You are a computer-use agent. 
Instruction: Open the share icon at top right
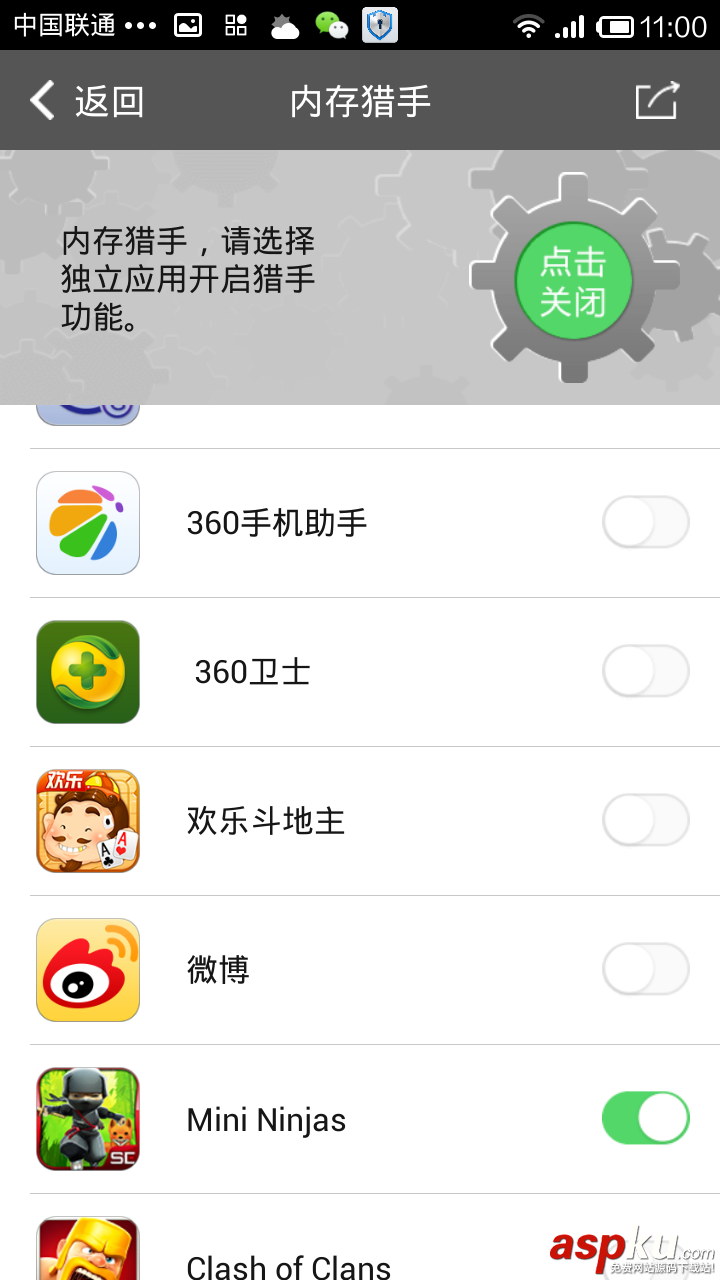pyautogui.click(x=656, y=100)
